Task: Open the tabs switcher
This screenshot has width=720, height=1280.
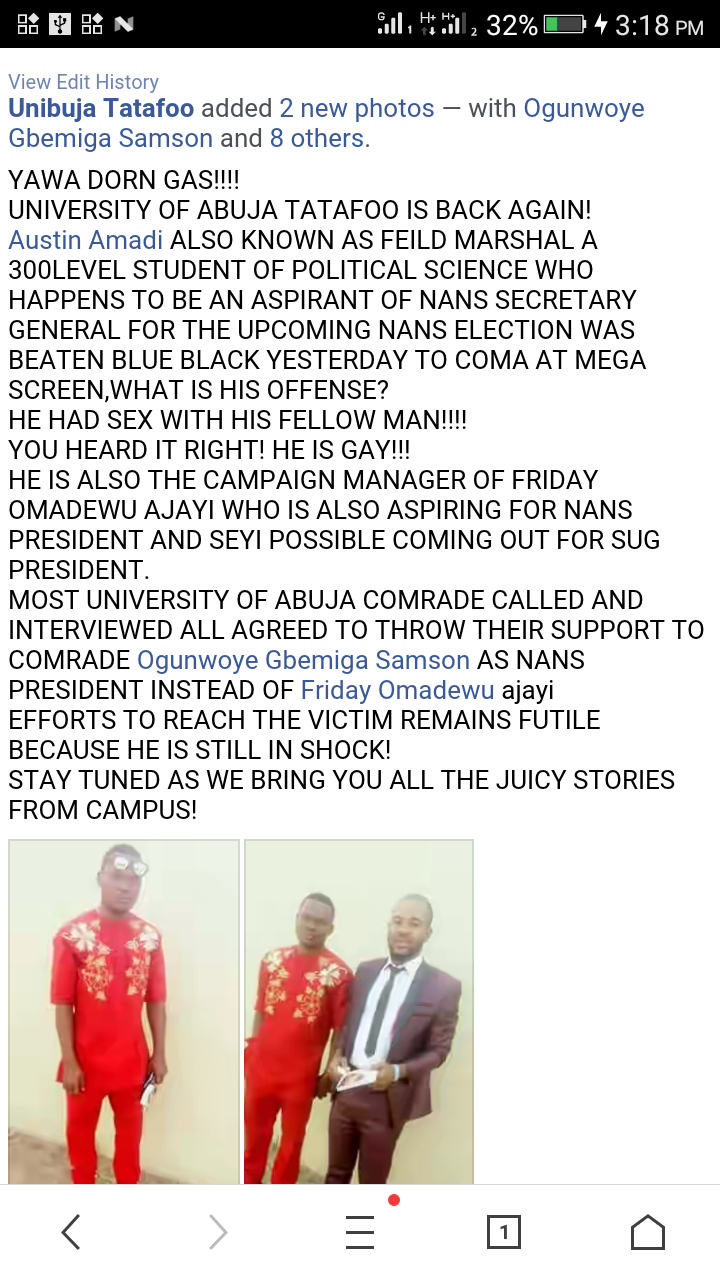Action: (504, 1232)
